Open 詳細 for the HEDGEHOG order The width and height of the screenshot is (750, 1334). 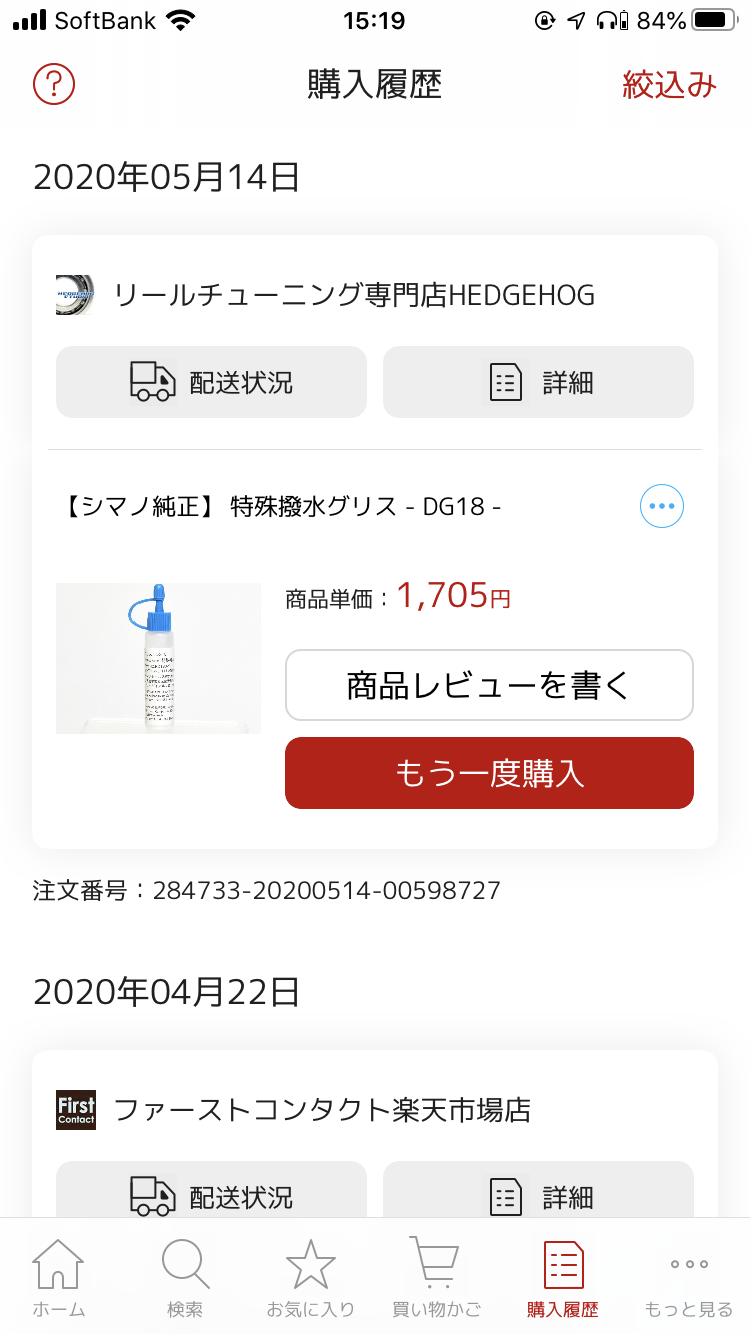click(538, 382)
